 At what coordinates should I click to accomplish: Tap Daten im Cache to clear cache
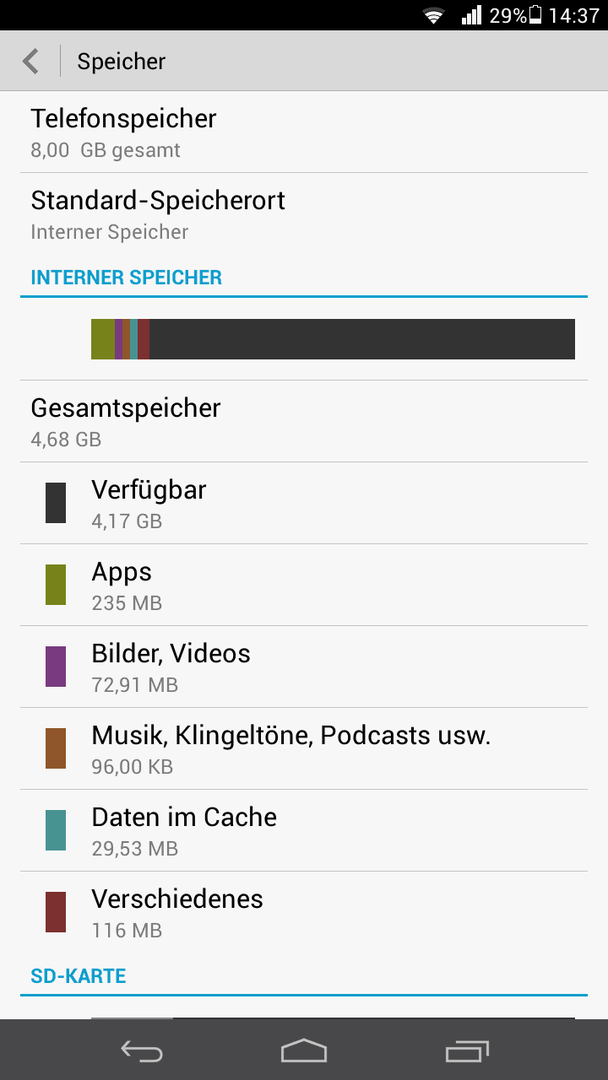click(x=304, y=831)
